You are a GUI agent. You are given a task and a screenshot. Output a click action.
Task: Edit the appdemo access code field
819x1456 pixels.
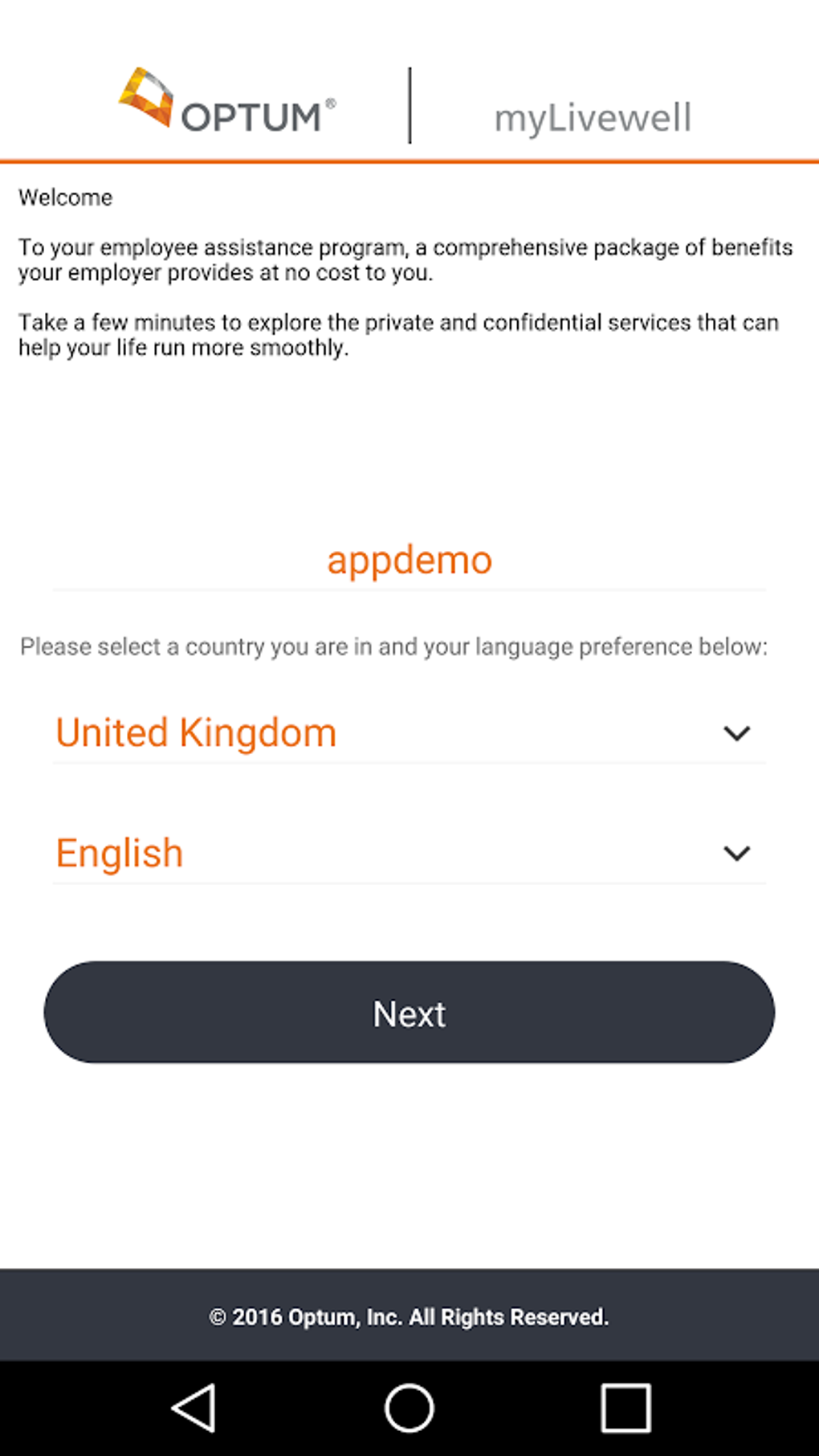(409, 561)
